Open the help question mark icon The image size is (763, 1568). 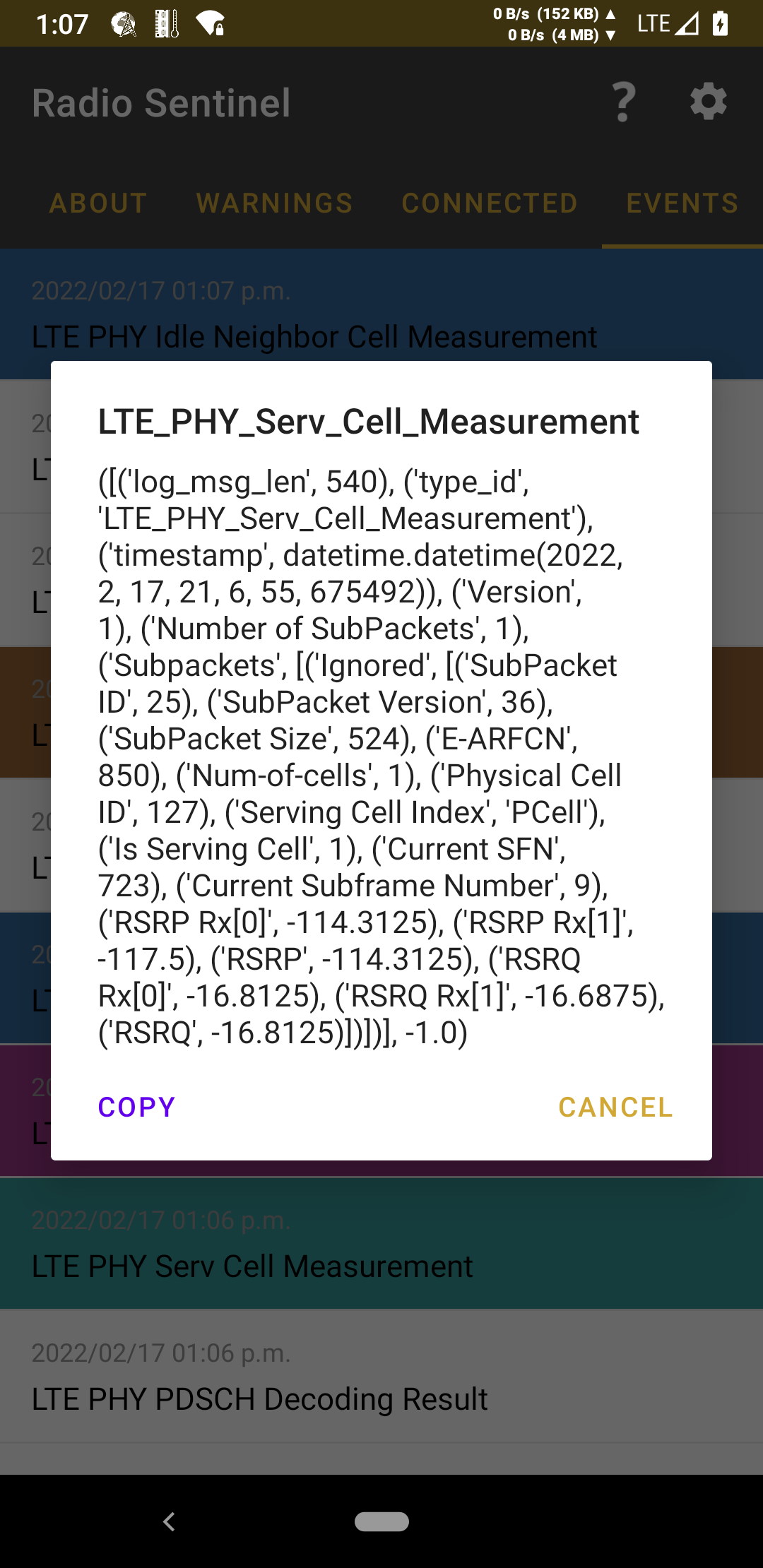point(624,102)
